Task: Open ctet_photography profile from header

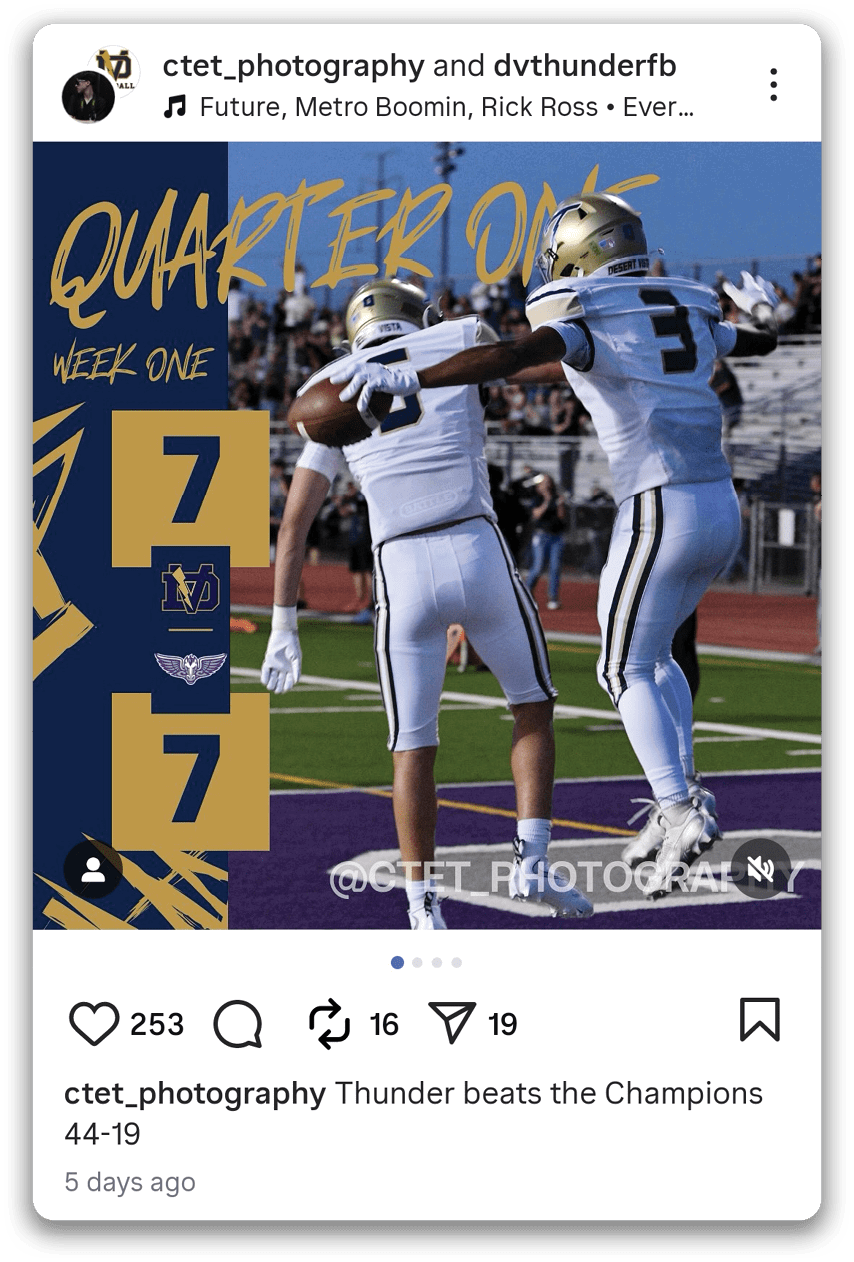Action: (x=293, y=66)
